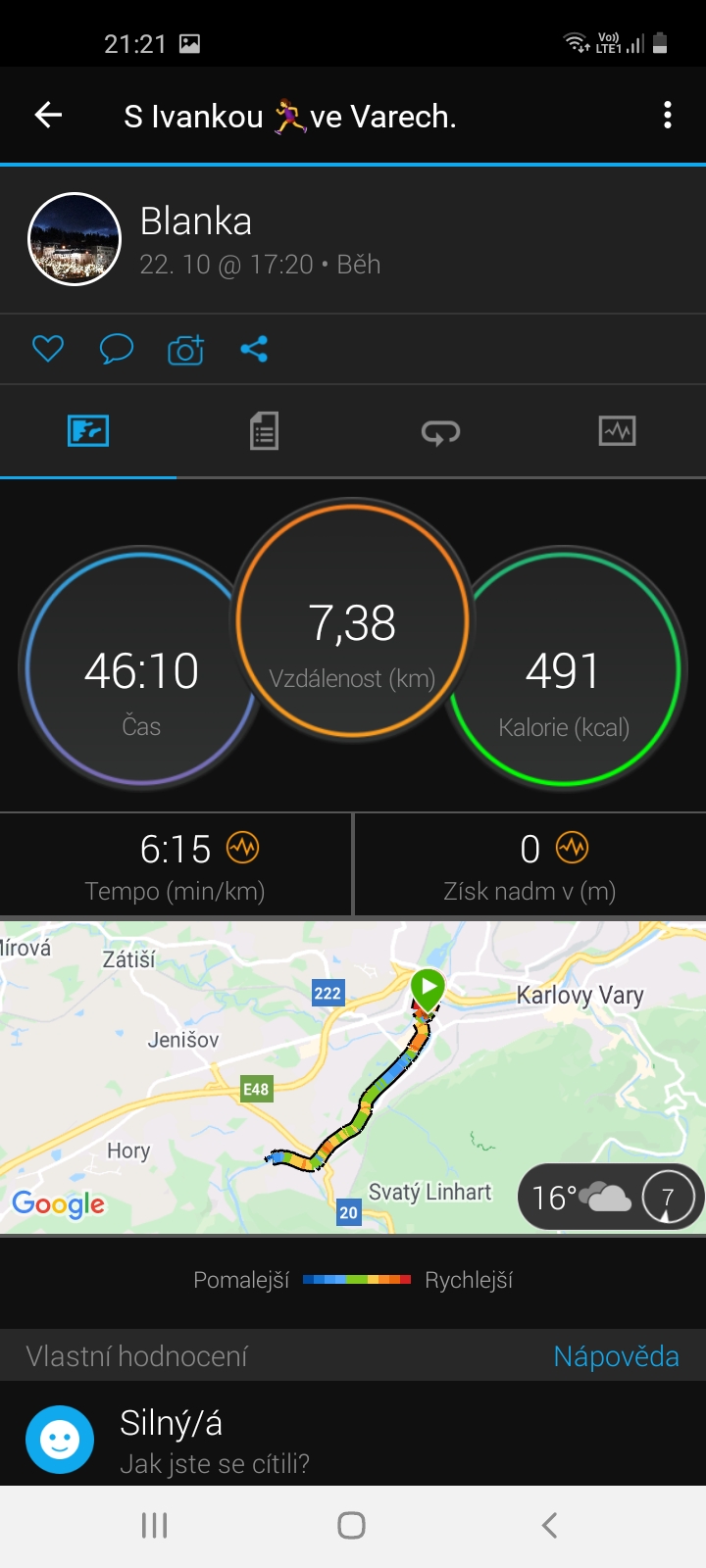Screen dimensions: 706x1568
Task: Share this run
Action: [x=254, y=349]
